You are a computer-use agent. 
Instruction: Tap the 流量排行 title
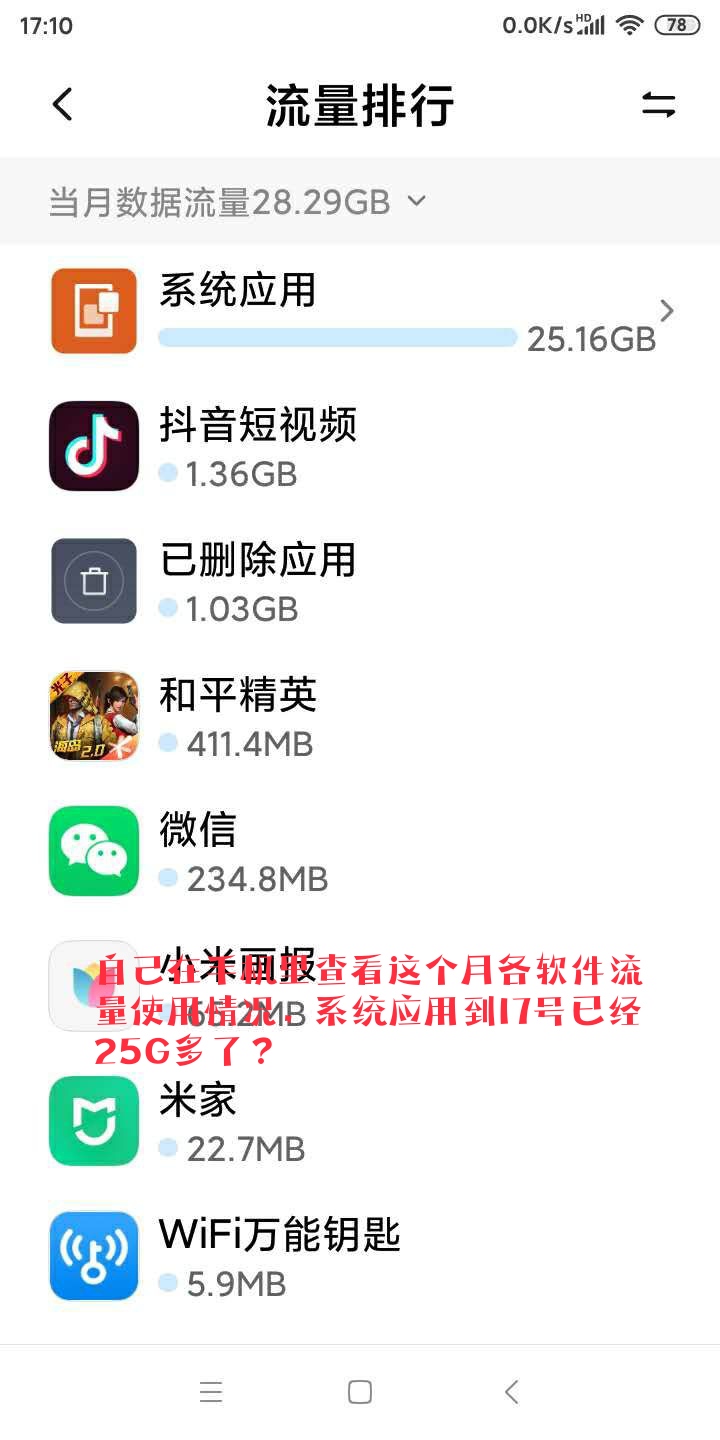pyautogui.click(x=360, y=105)
